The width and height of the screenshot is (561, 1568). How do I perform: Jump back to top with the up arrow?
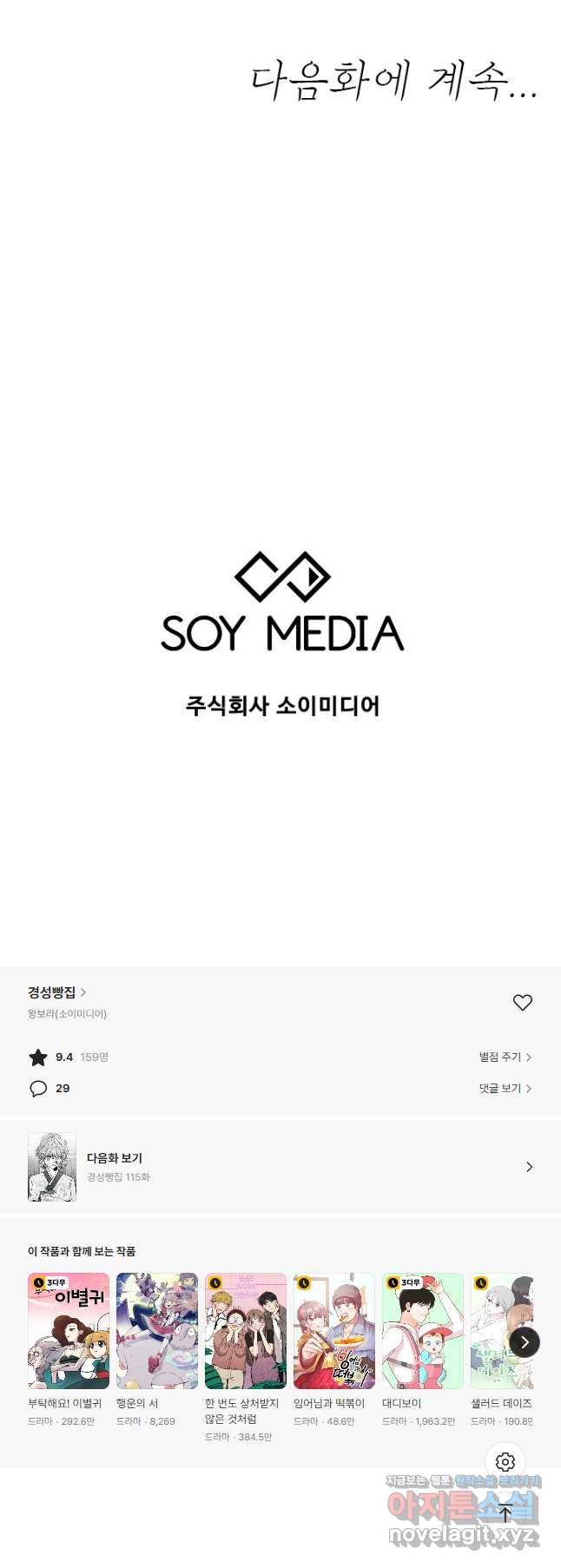[505, 1513]
